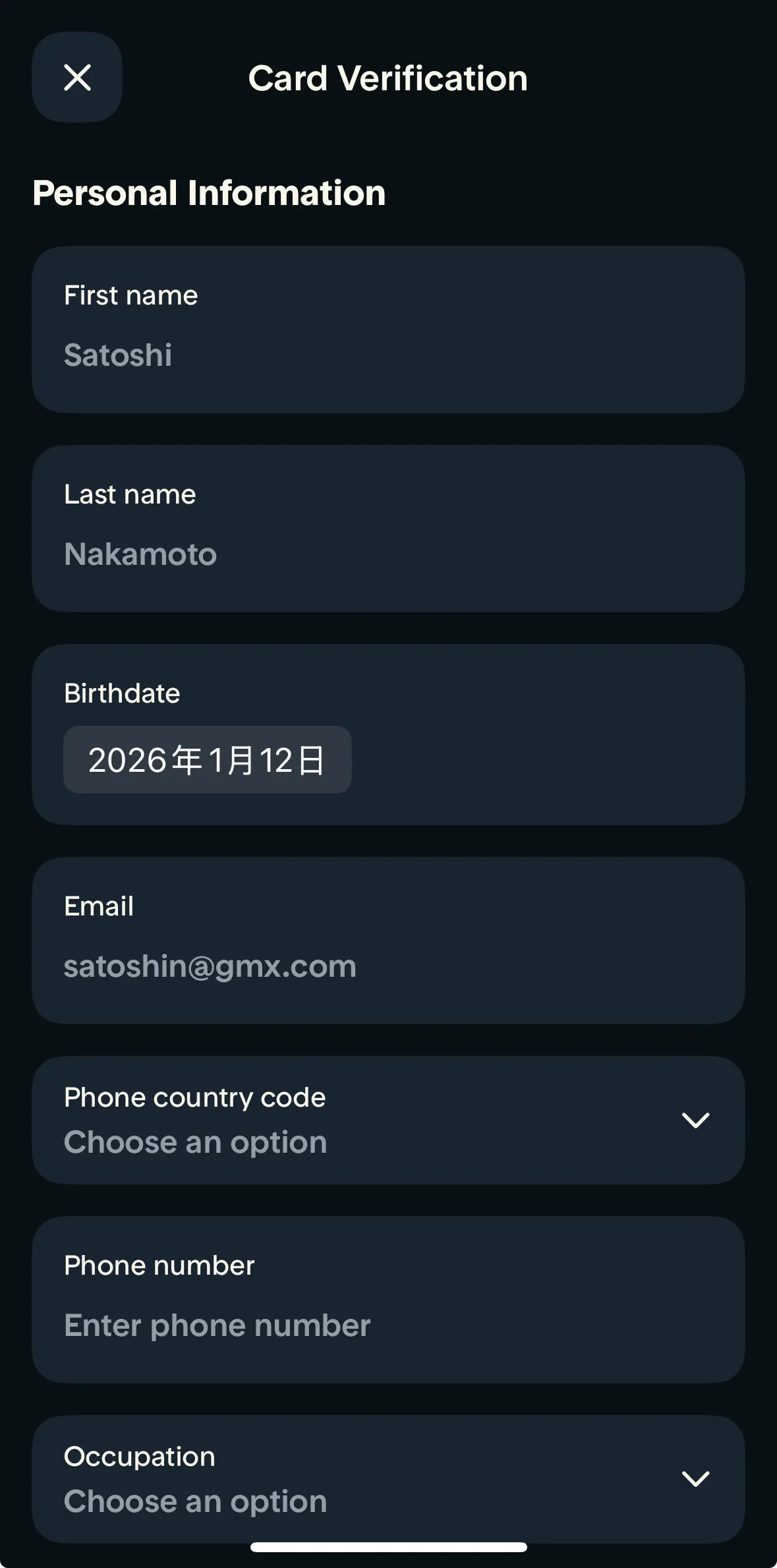The width and height of the screenshot is (777, 1568).
Task: Close the Card Verification screen
Action: click(x=77, y=78)
